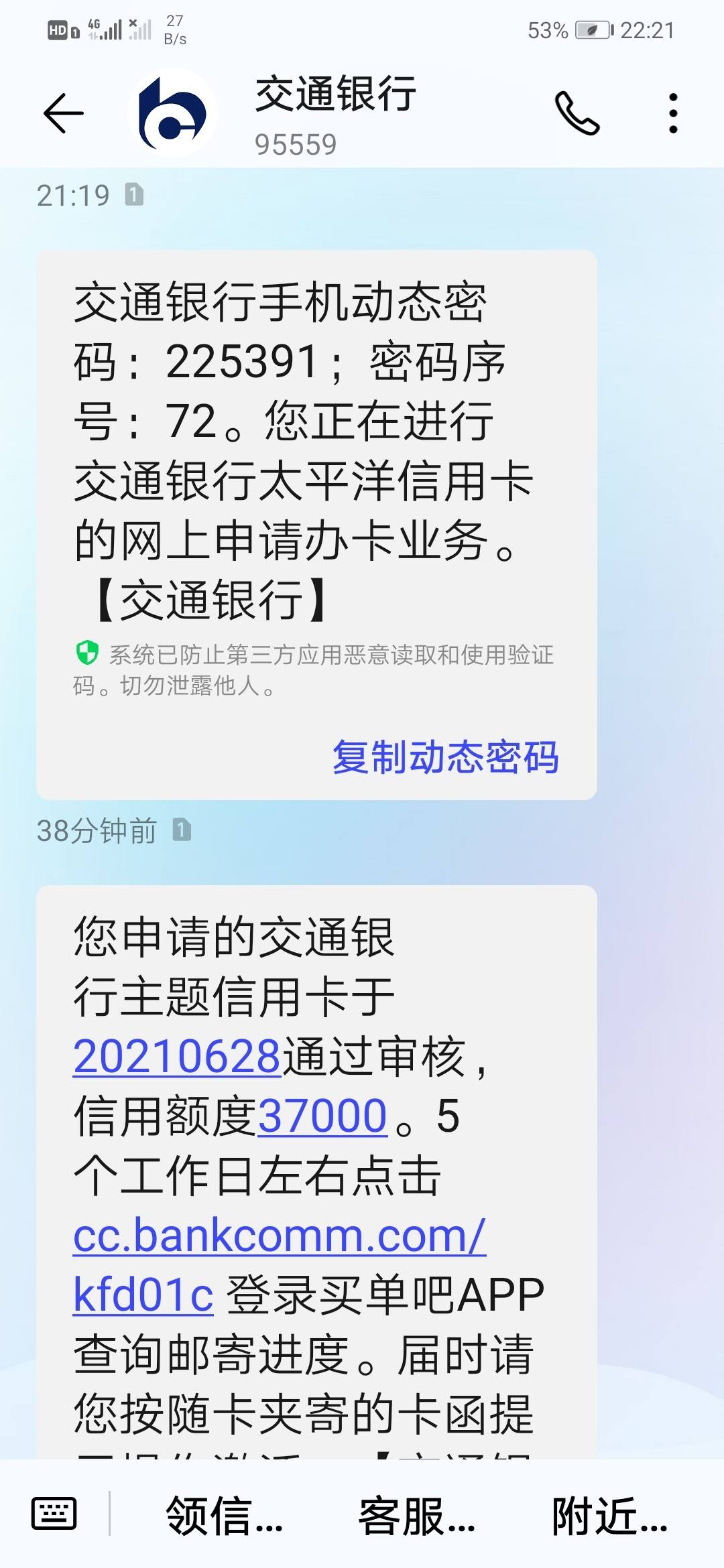Open 交通银行 contact avatar
The height and width of the screenshot is (1568, 724).
[x=172, y=113]
